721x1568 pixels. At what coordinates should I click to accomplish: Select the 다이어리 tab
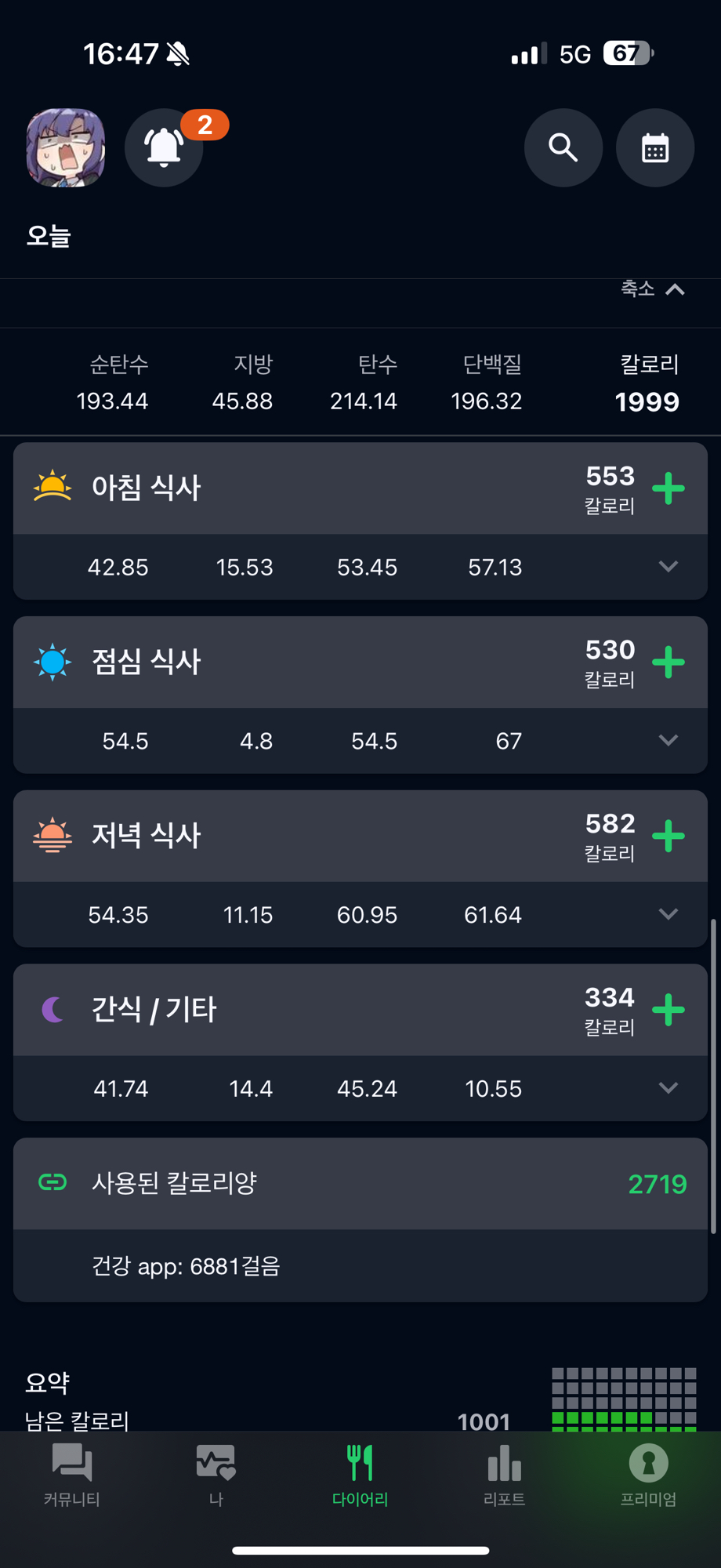(x=360, y=1475)
